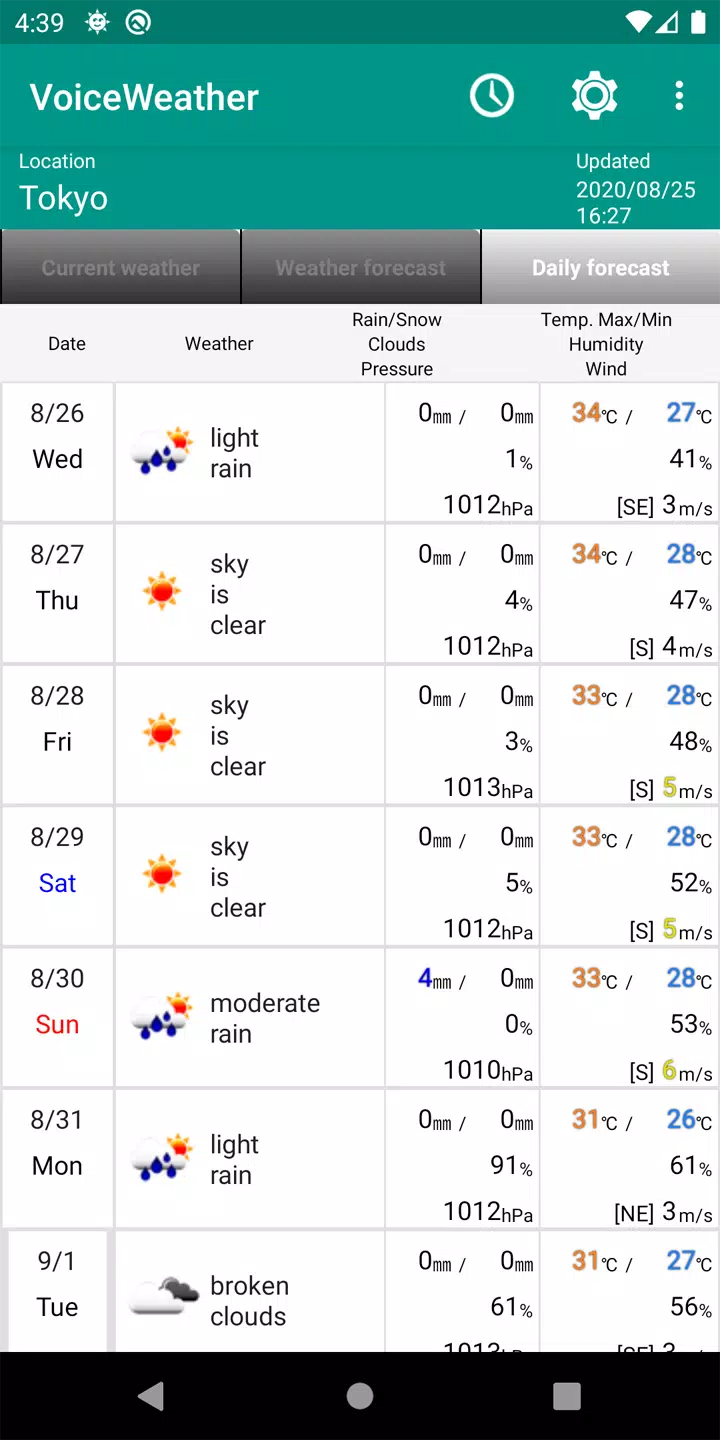This screenshot has height=1440, width=720.
Task: Open the recent apps square button
Action: (x=567, y=1396)
